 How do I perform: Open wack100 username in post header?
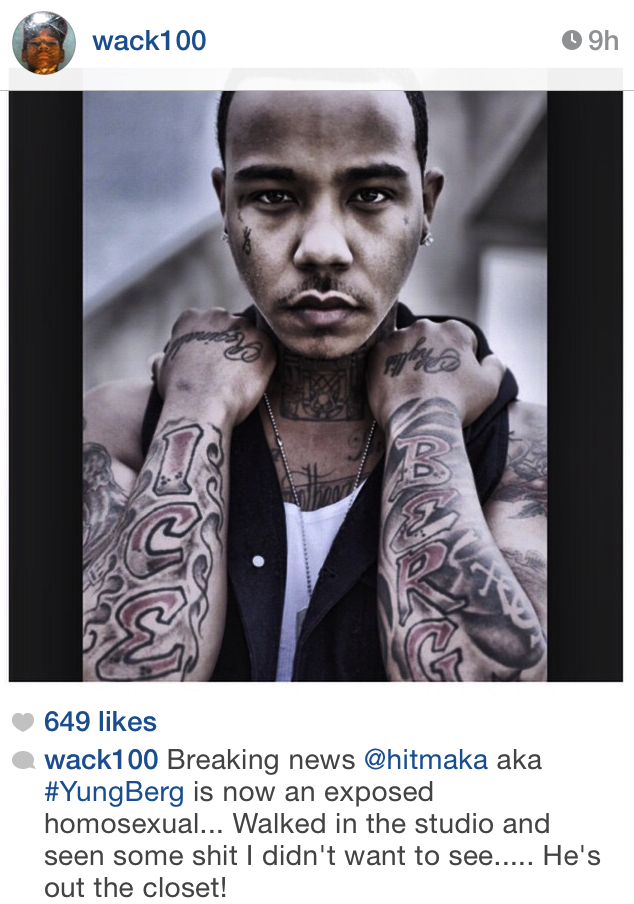pos(149,41)
